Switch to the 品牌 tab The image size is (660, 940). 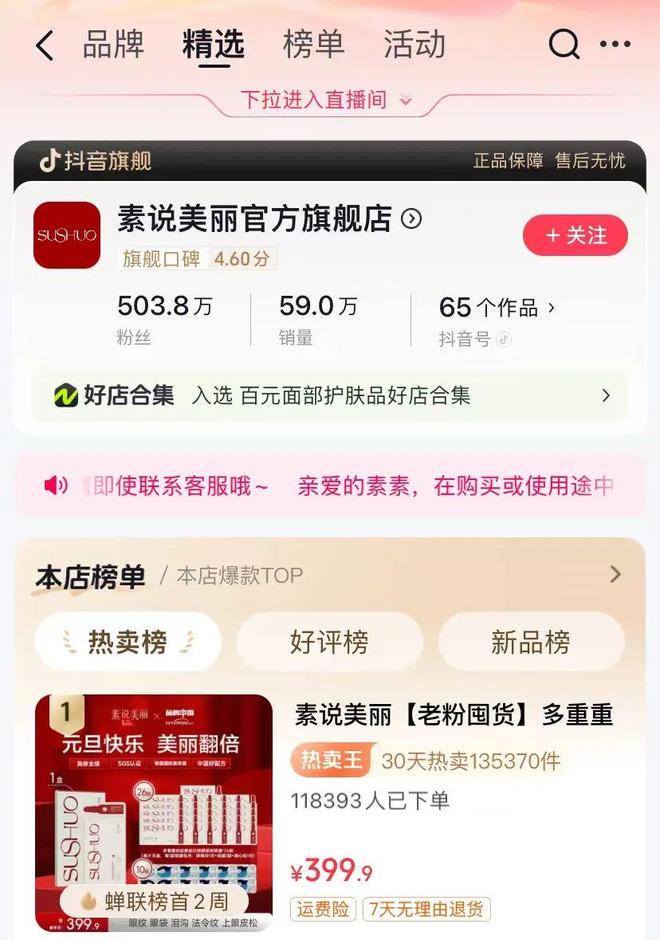112,45
